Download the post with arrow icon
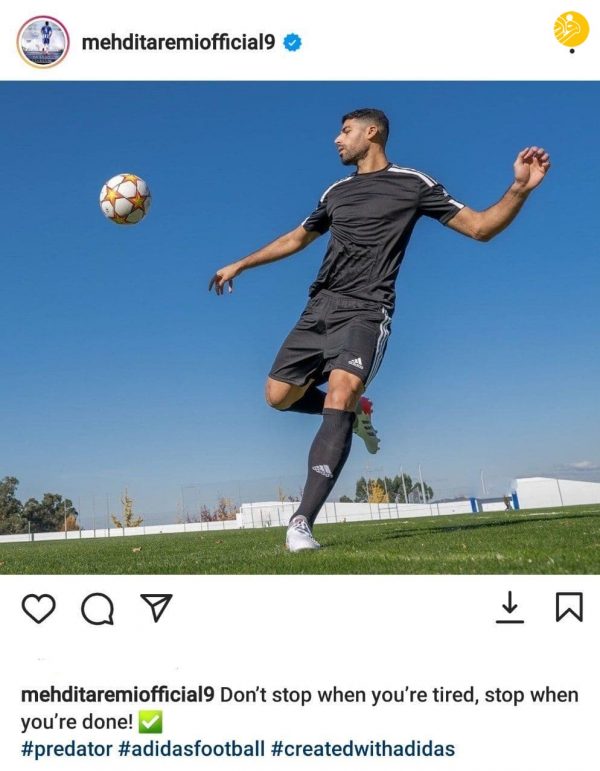The image size is (600, 771). coord(510,607)
